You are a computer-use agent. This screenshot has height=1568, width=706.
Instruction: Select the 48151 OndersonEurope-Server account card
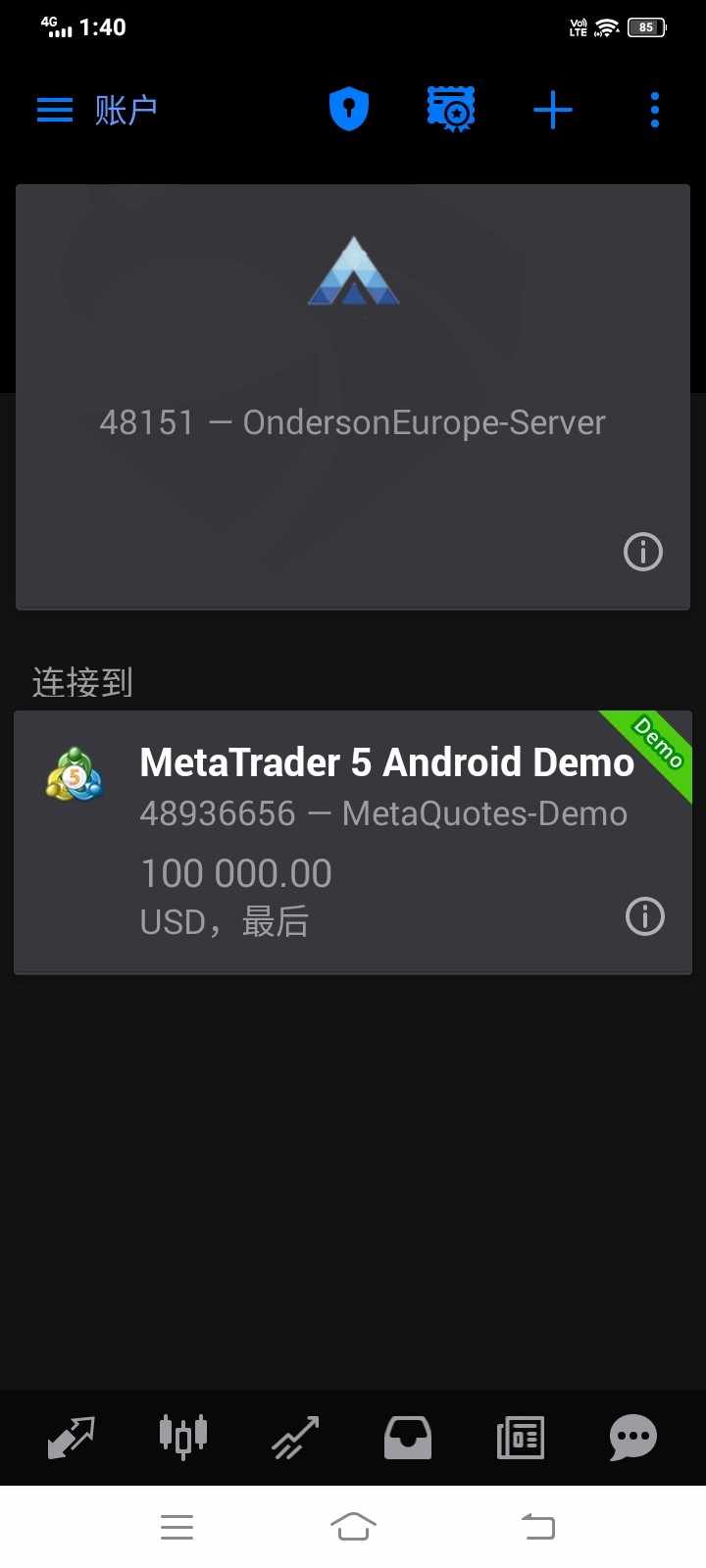353,397
